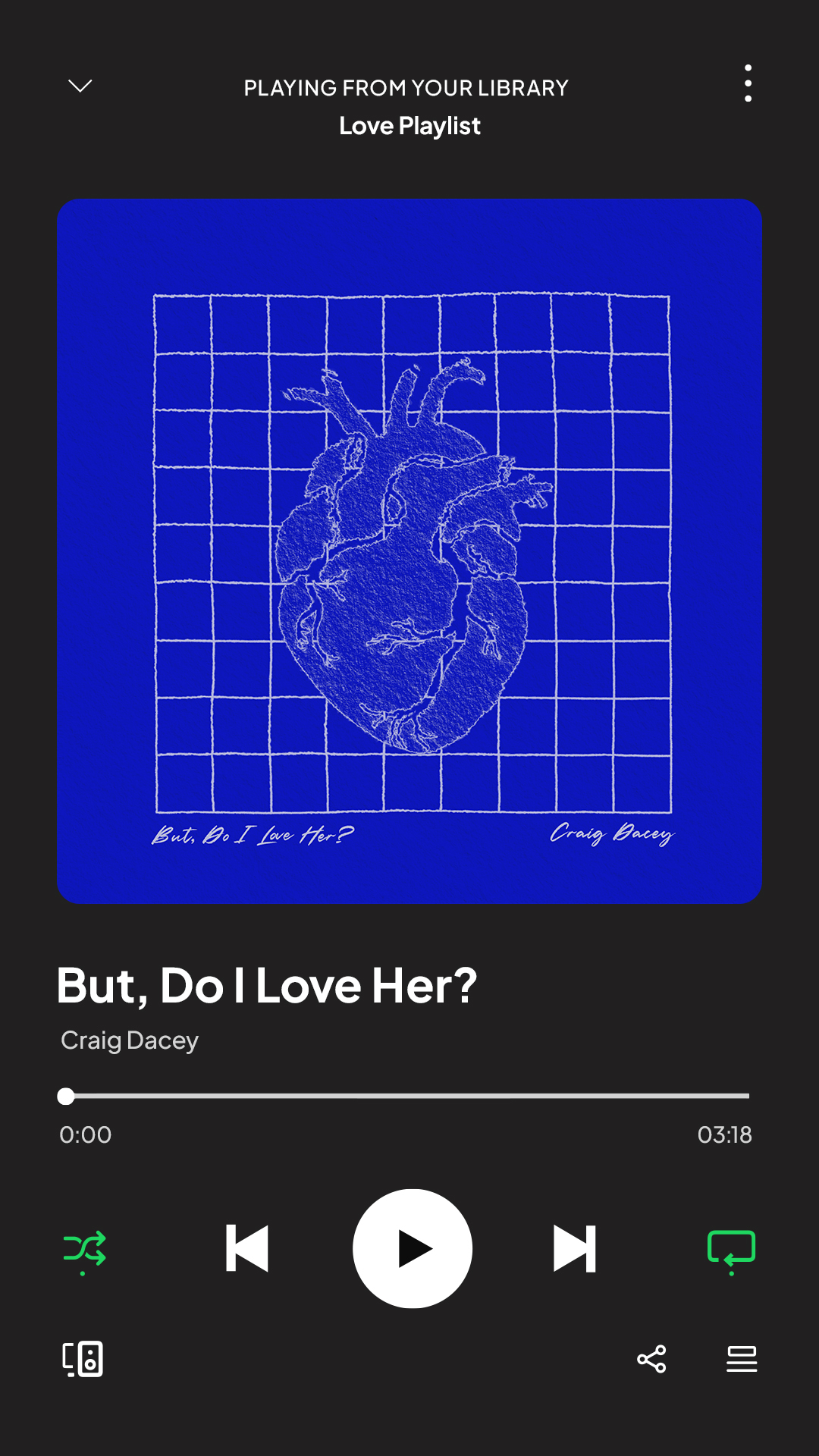The image size is (819, 1456).
Task: Skip to the previous track
Action: (x=247, y=1248)
